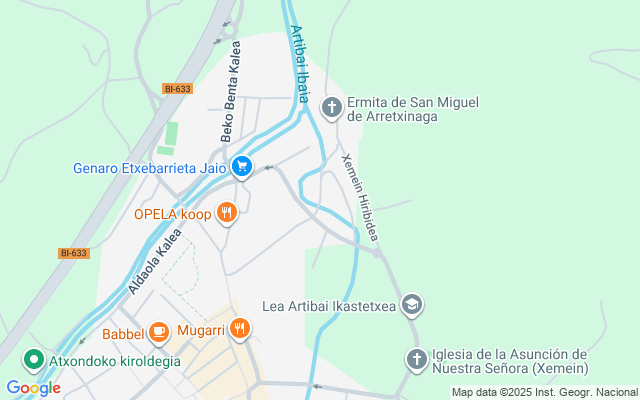Open the Lea Artibai Ikastetxea school marker
The height and width of the screenshot is (400, 640).
(x=411, y=306)
